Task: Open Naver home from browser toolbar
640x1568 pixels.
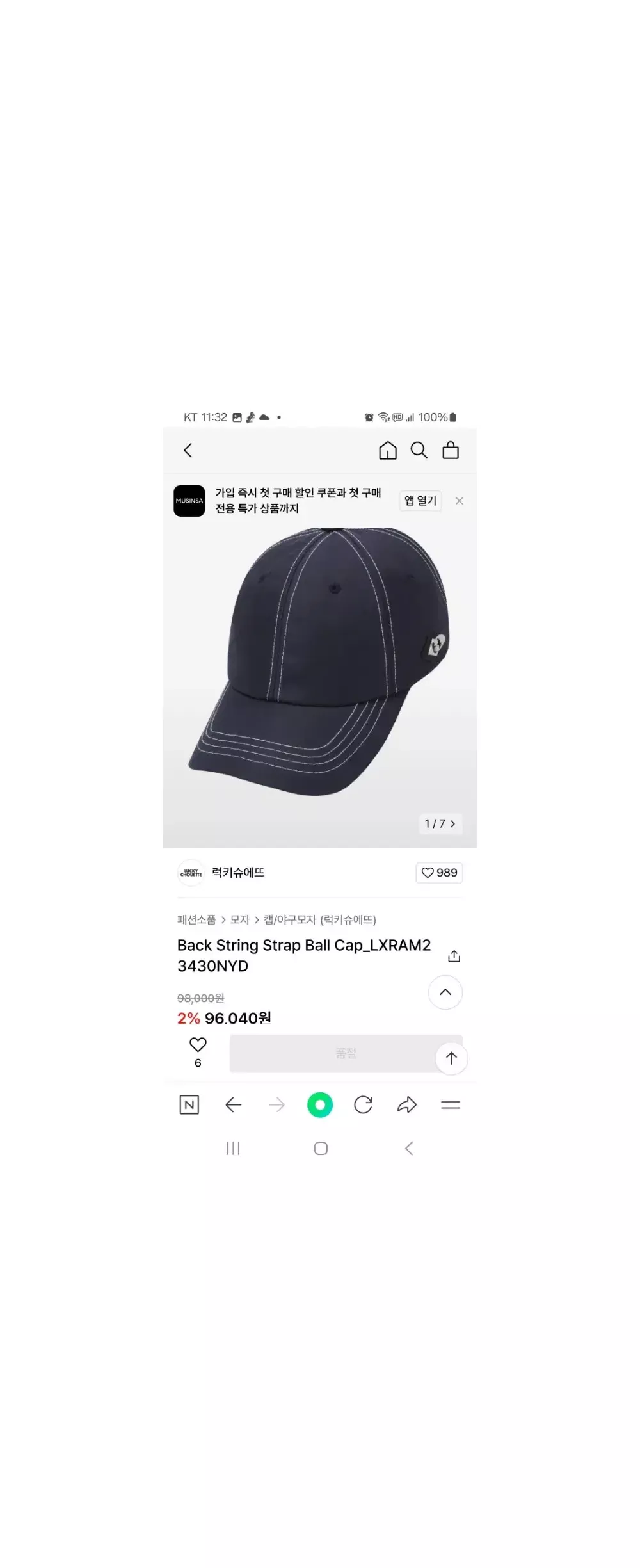Action: [x=189, y=1105]
